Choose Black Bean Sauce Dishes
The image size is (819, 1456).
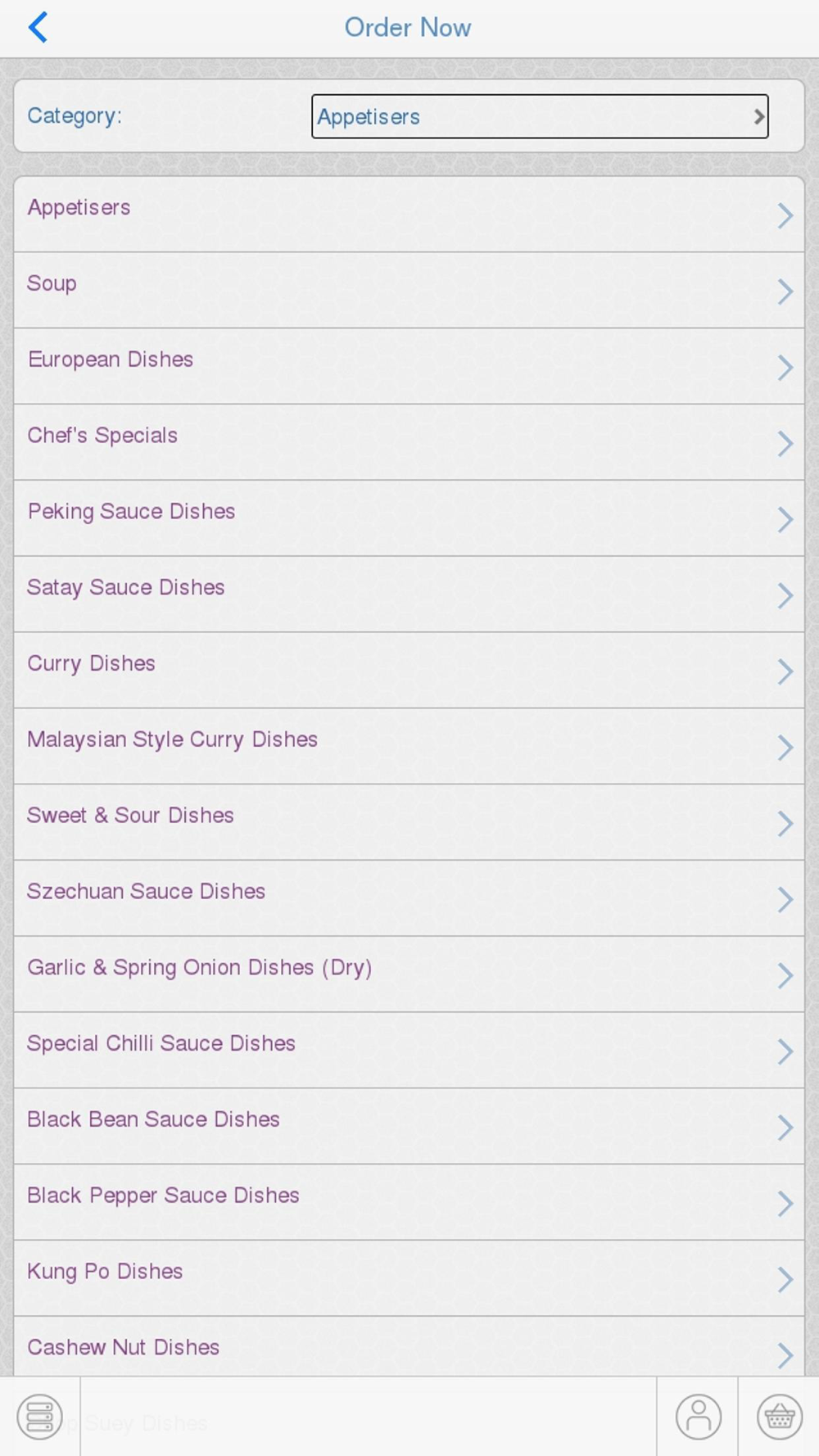click(409, 1127)
